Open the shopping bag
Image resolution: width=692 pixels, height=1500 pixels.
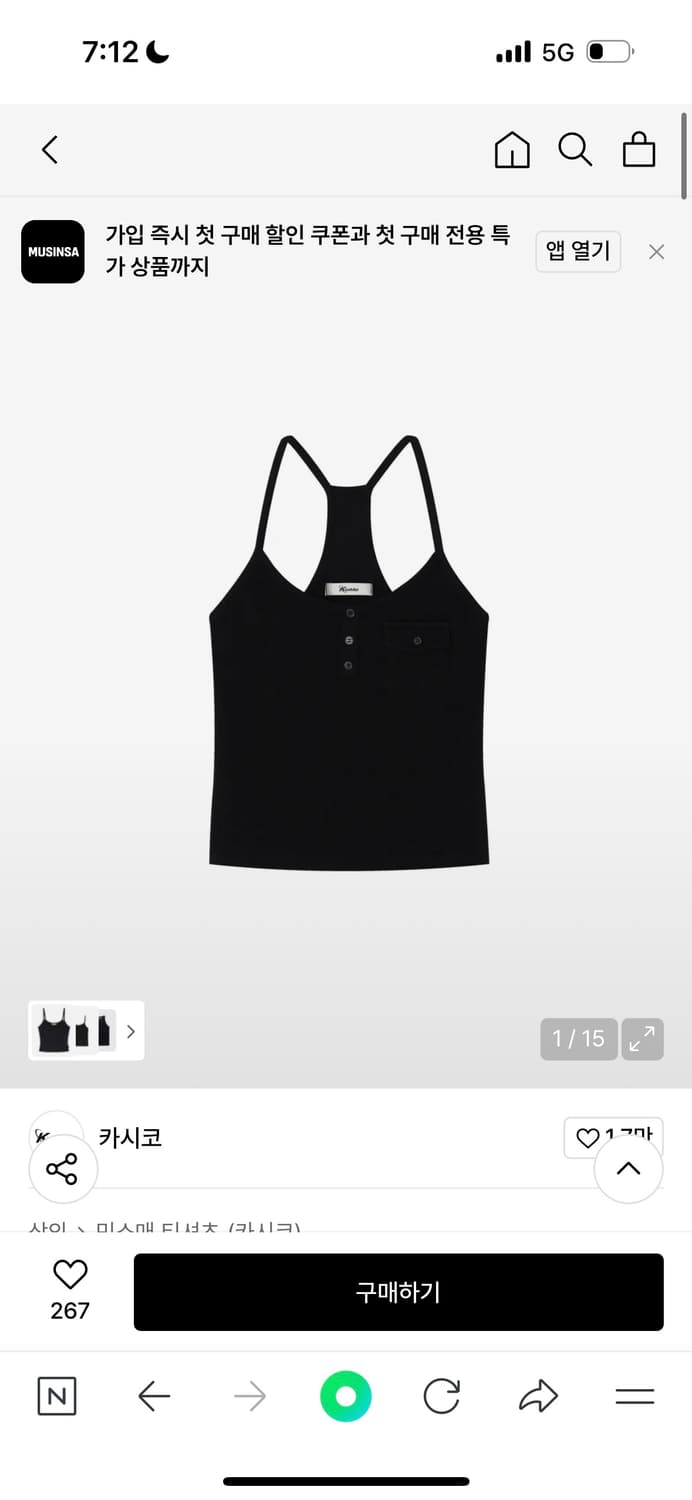[x=639, y=150]
